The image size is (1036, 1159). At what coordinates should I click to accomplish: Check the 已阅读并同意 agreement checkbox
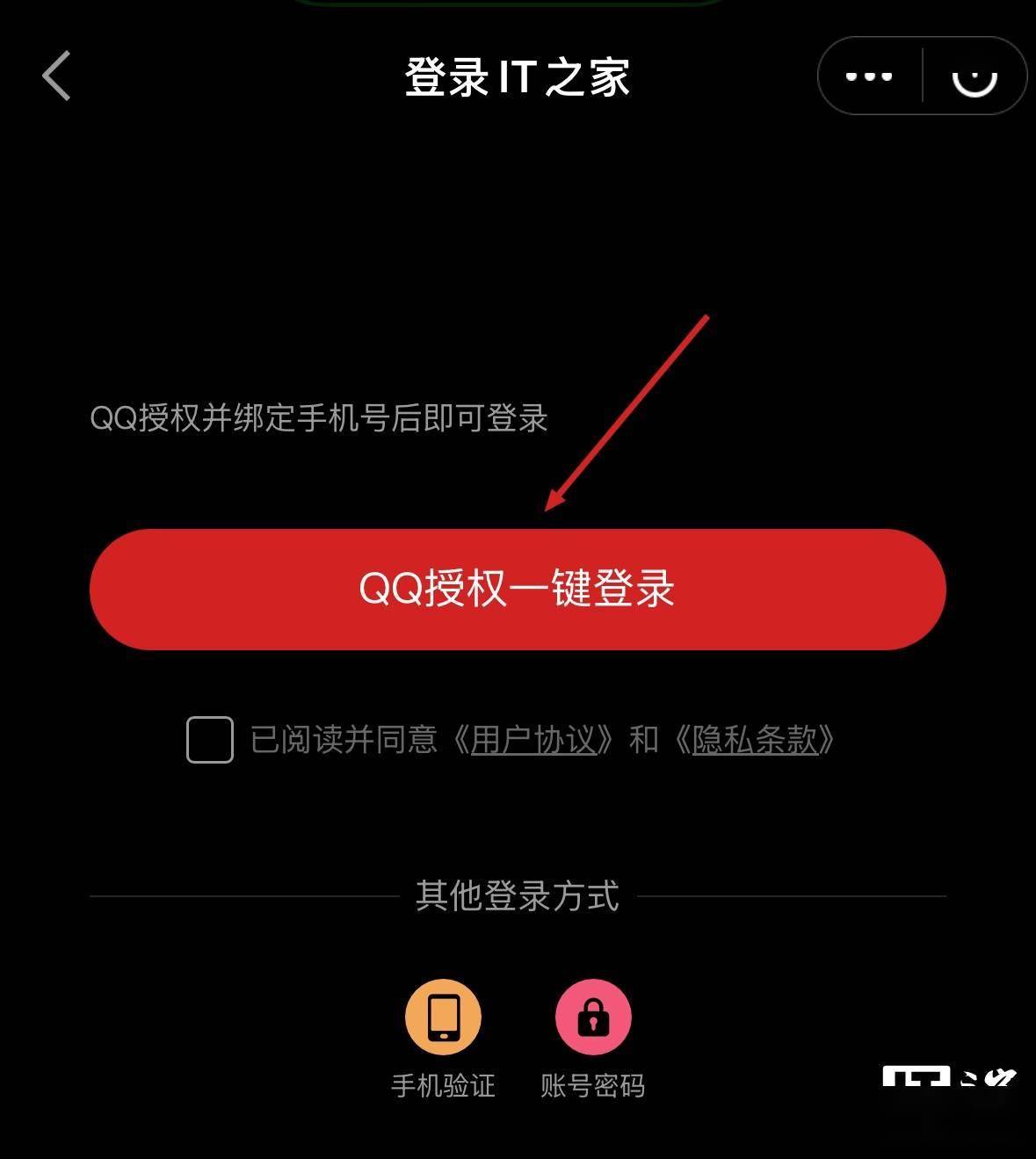pyautogui.click(x=210, y=740)
